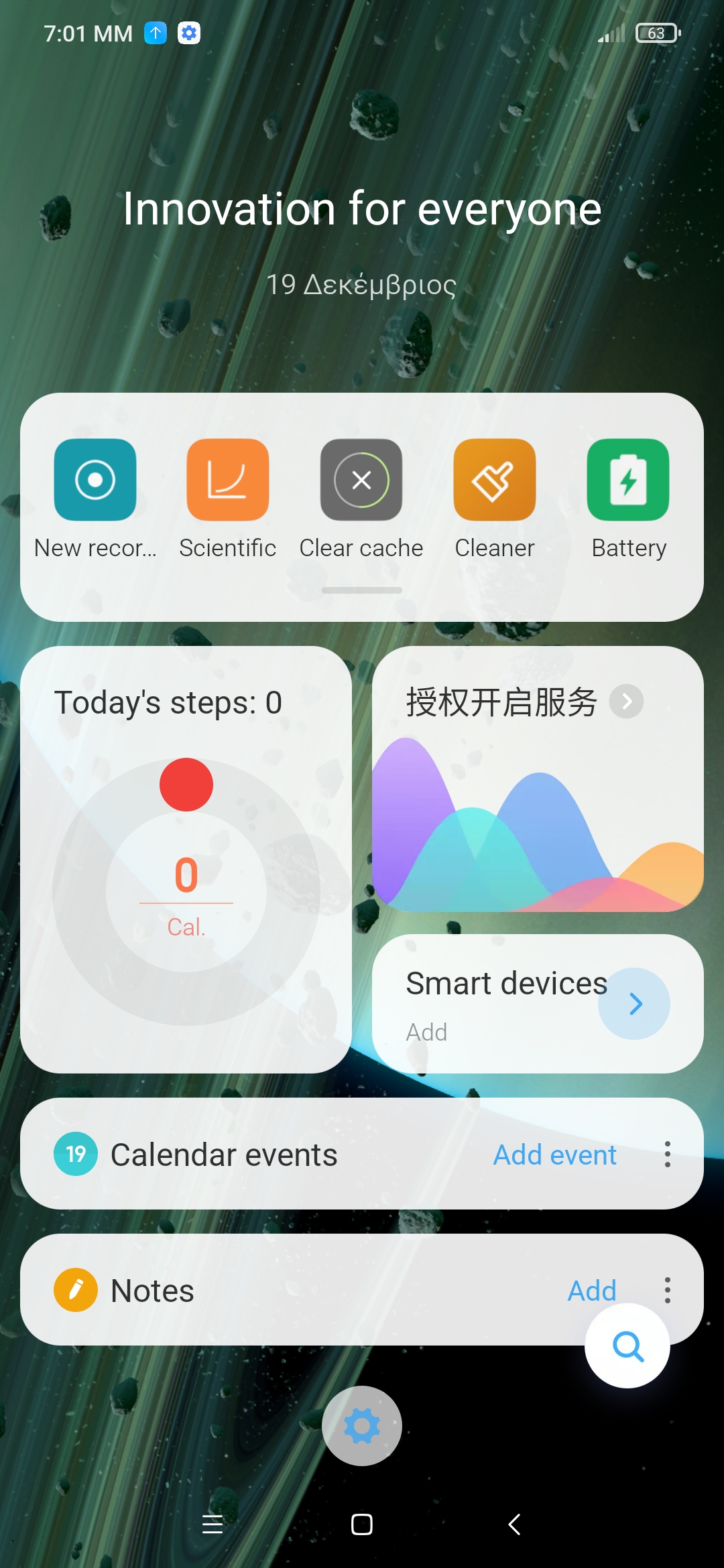Open Smart devices arrow button
Viewport: 724px width, 1568px height.
634,1003
